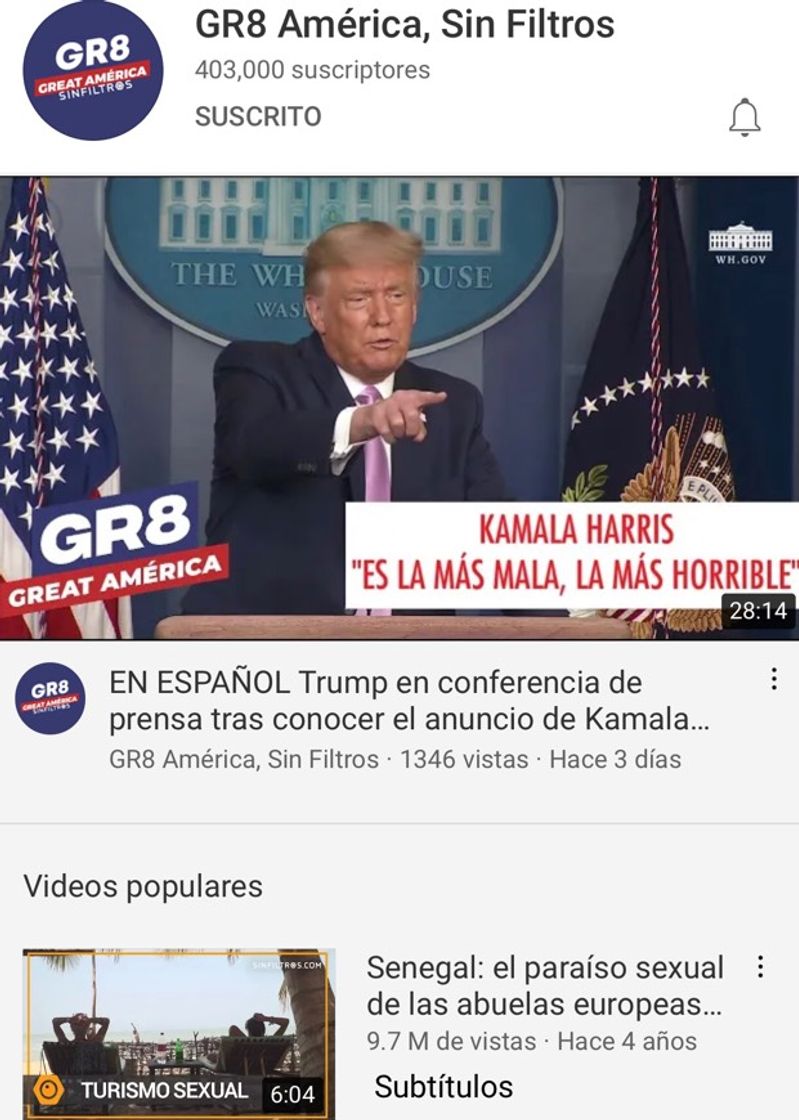Play the Turismo Sexual Senegal video thumbnail
The image size is (799, 1120).
(179, 1032)
